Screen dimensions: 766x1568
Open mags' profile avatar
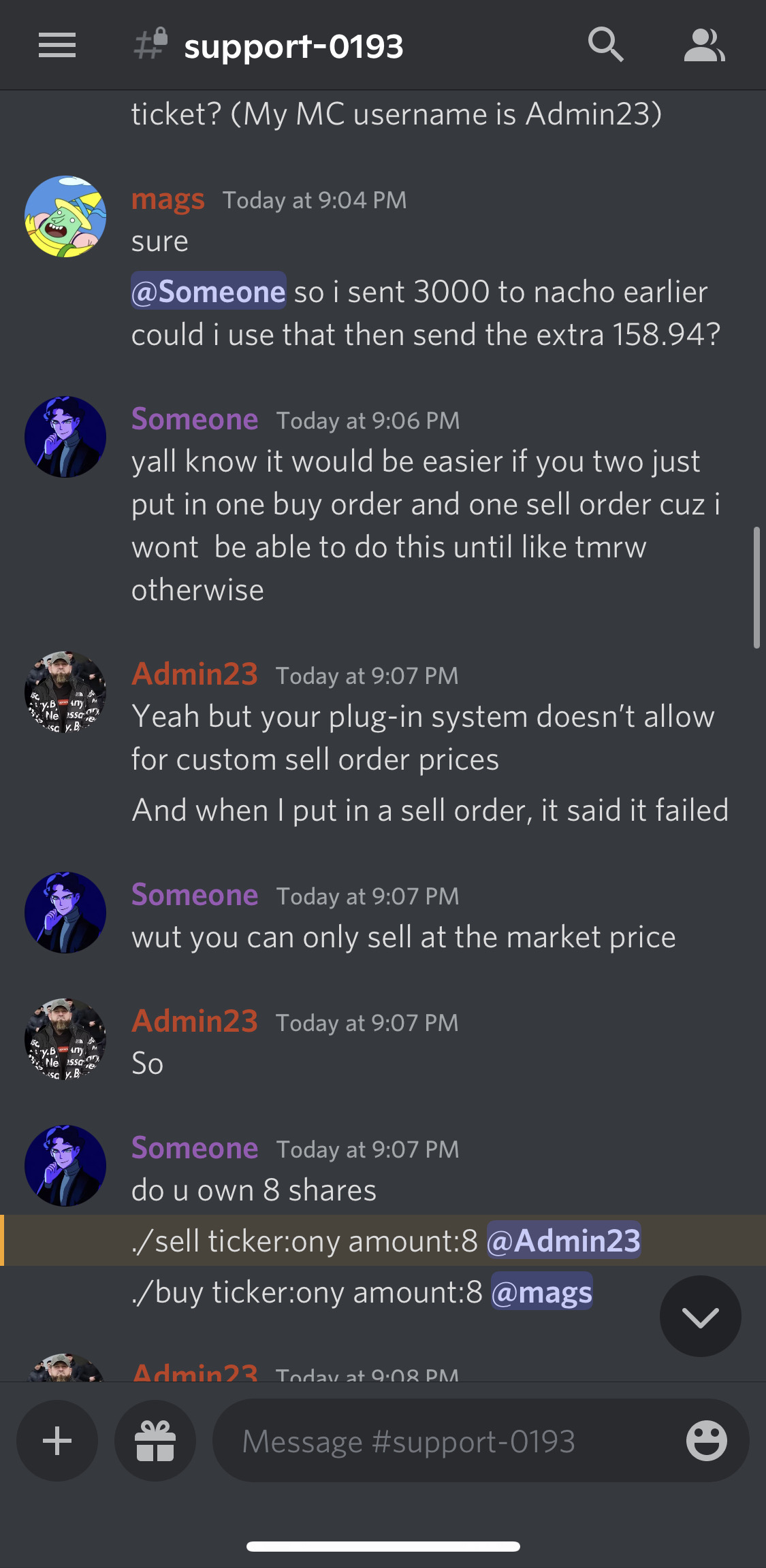[x=65, y=216]
